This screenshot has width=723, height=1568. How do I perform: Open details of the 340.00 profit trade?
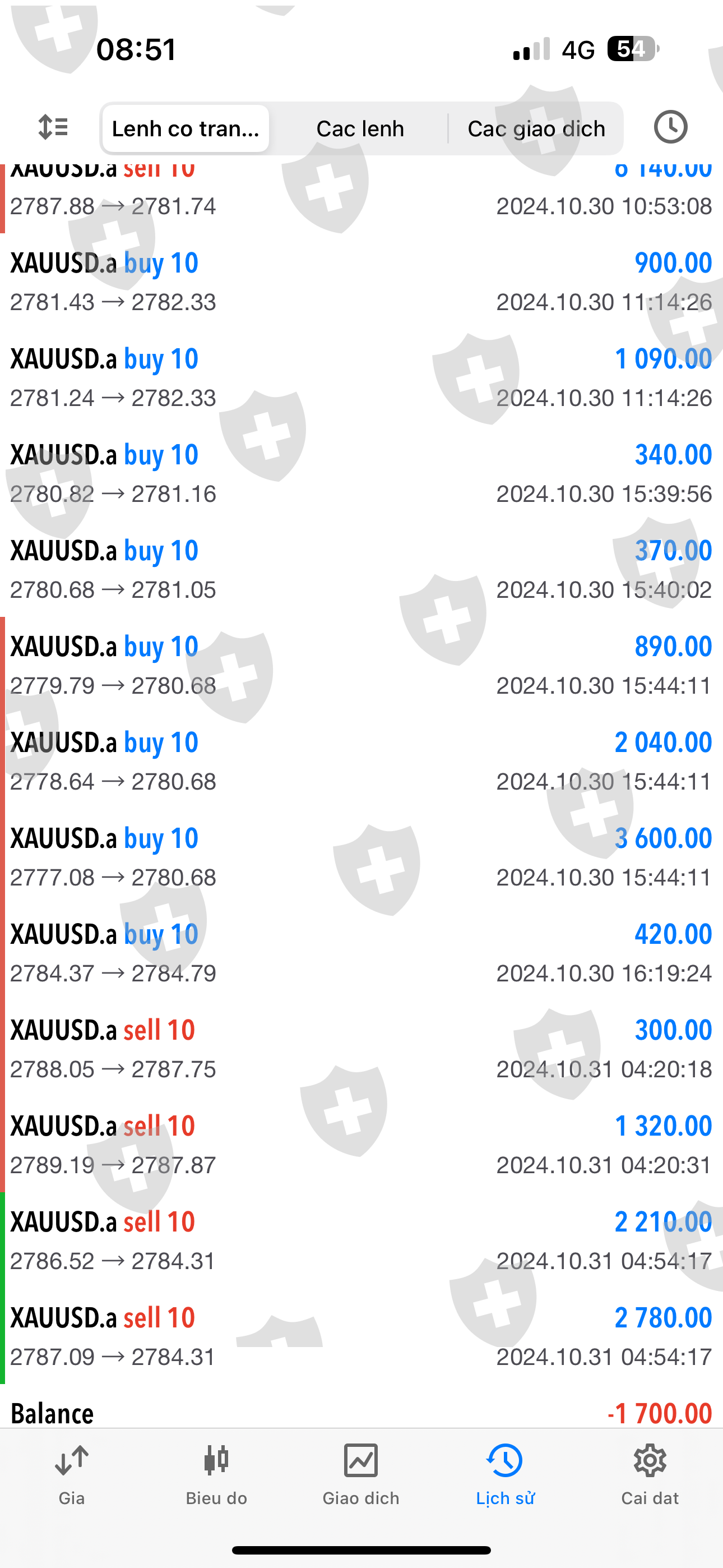(x=361, y=473)
